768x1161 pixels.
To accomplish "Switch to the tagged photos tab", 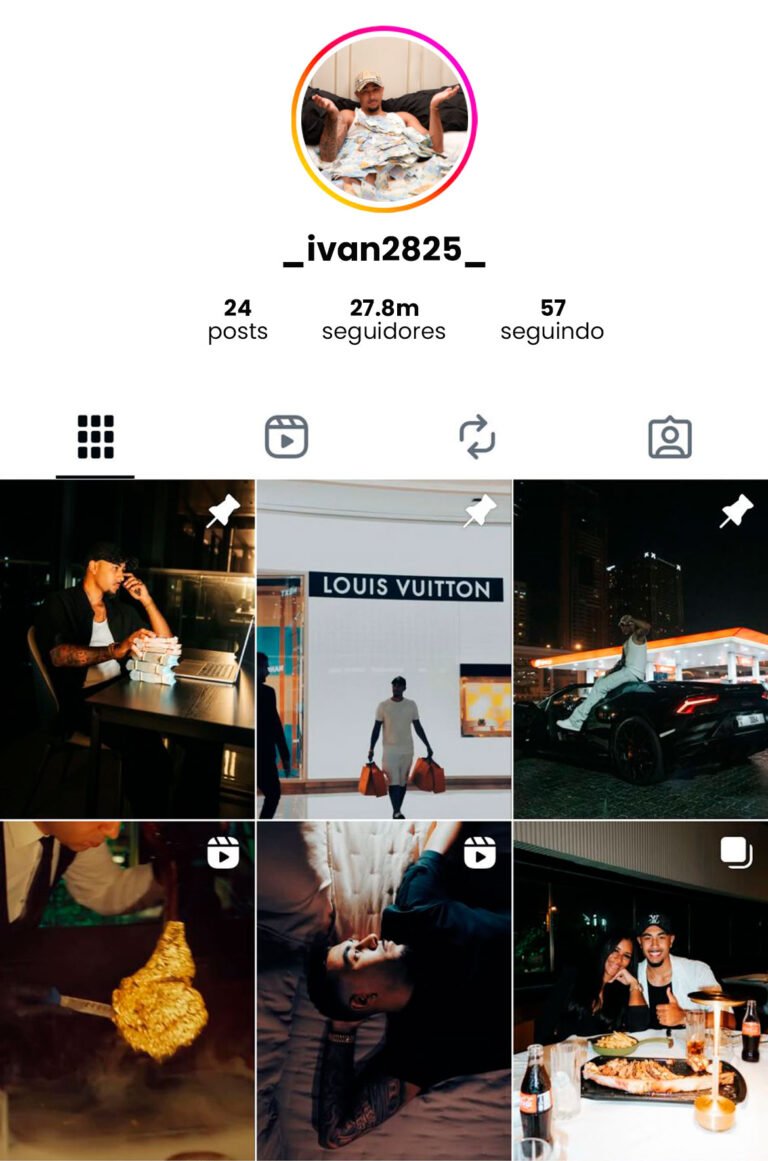I will pos(669,438).
